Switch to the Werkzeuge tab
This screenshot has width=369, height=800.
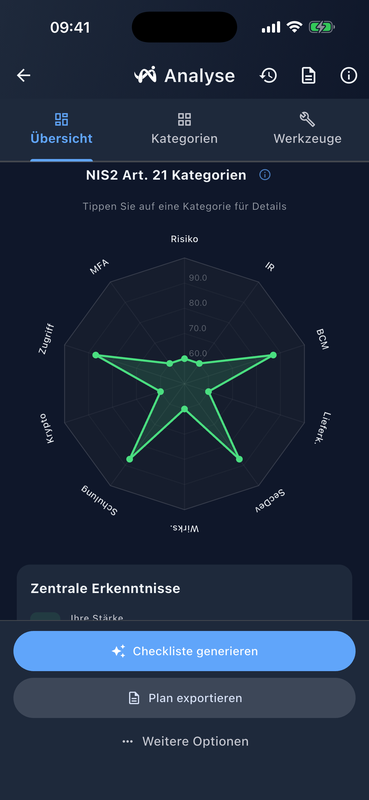pos(307,130)
